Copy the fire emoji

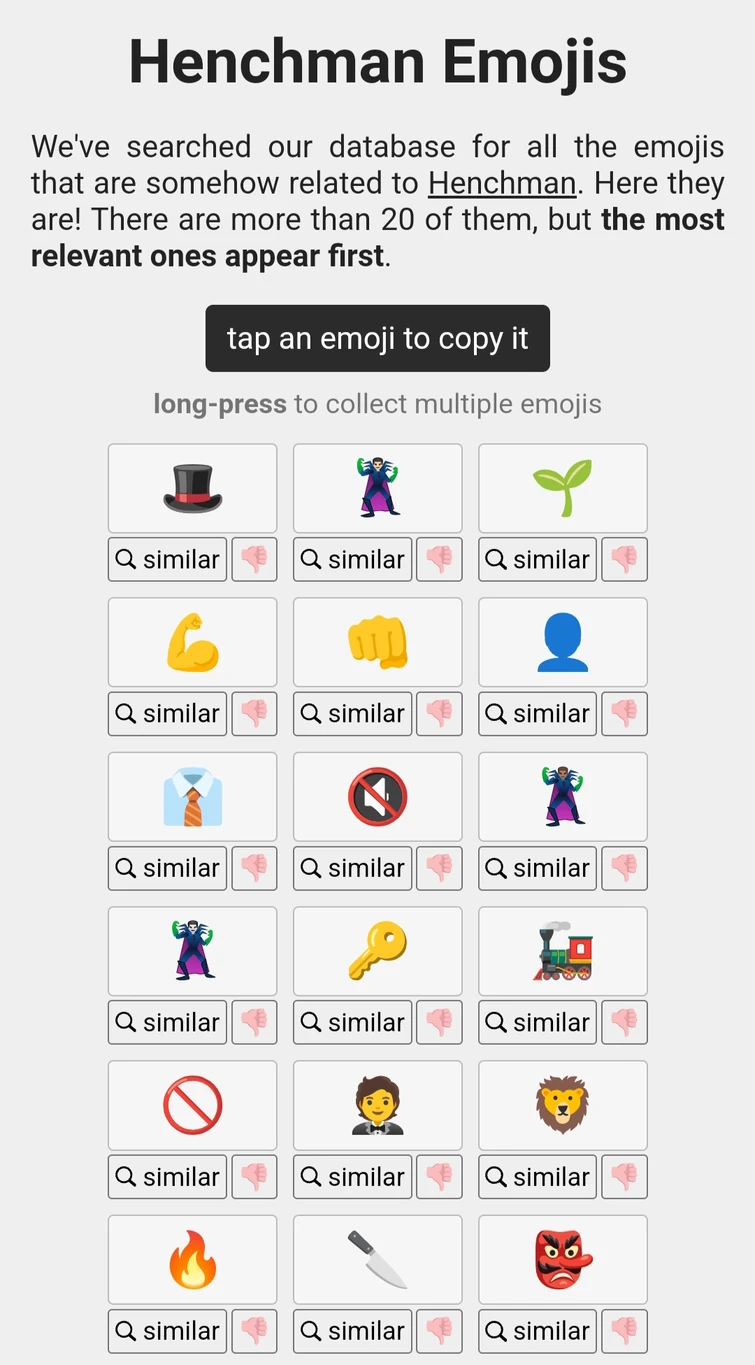click(x=192, y=1260)
